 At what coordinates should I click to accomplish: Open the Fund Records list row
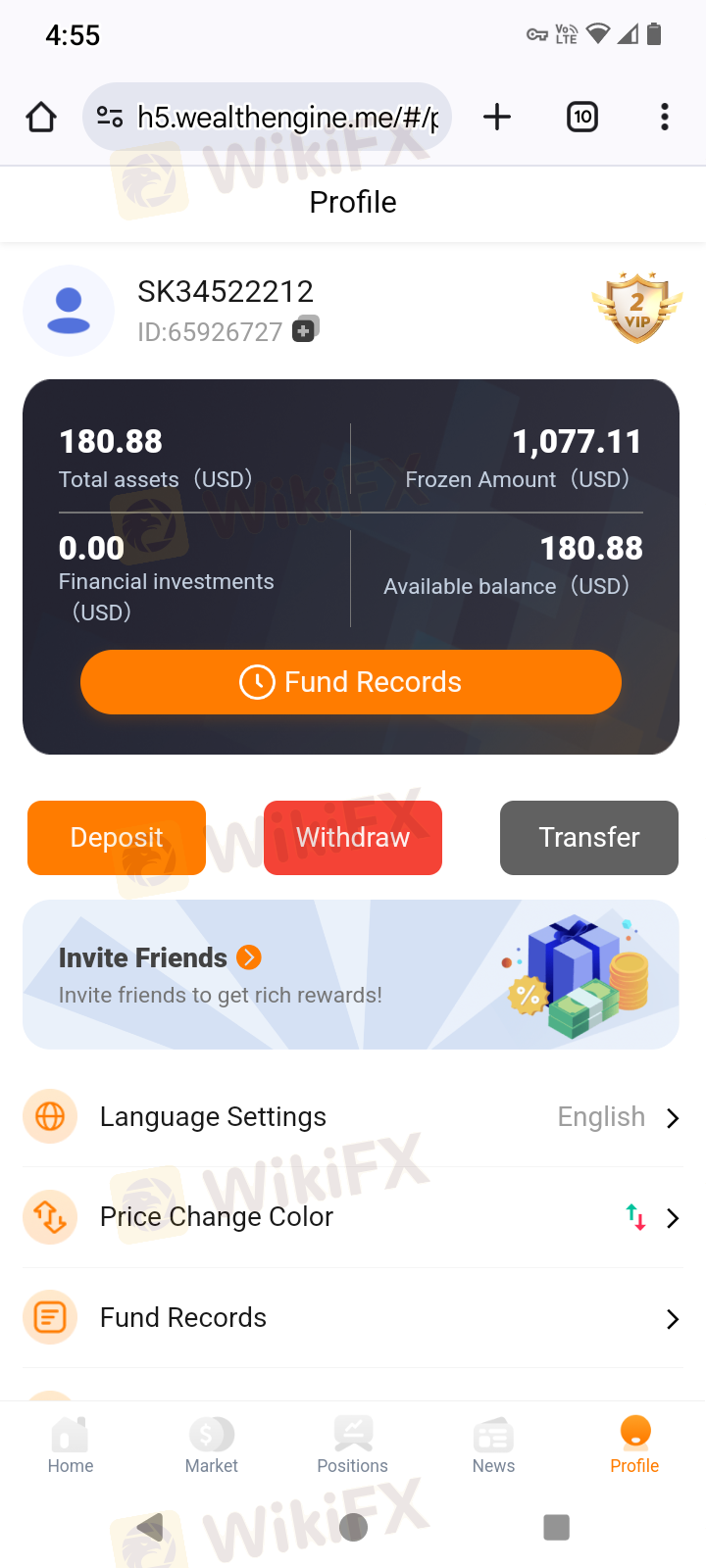[x=351, y=1318]
